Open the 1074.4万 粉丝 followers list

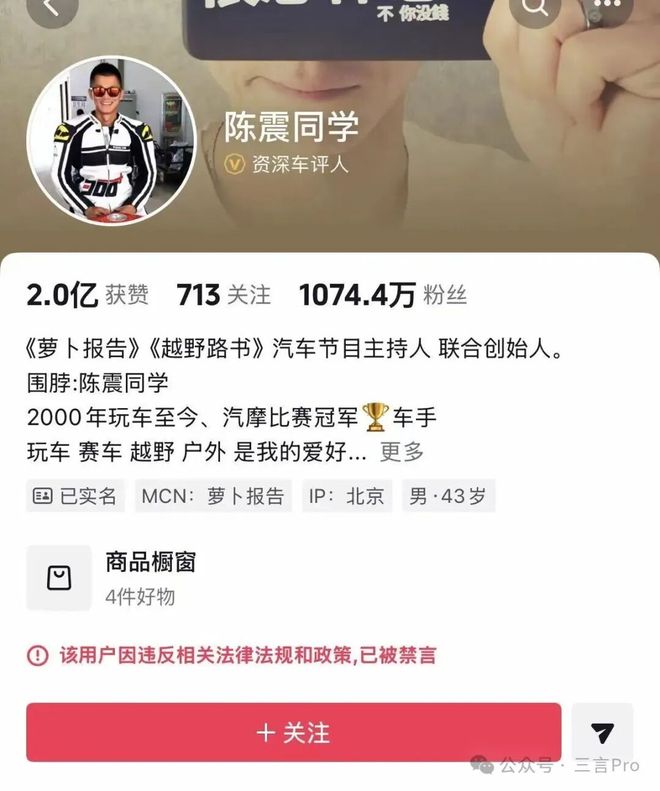(382, 295)
